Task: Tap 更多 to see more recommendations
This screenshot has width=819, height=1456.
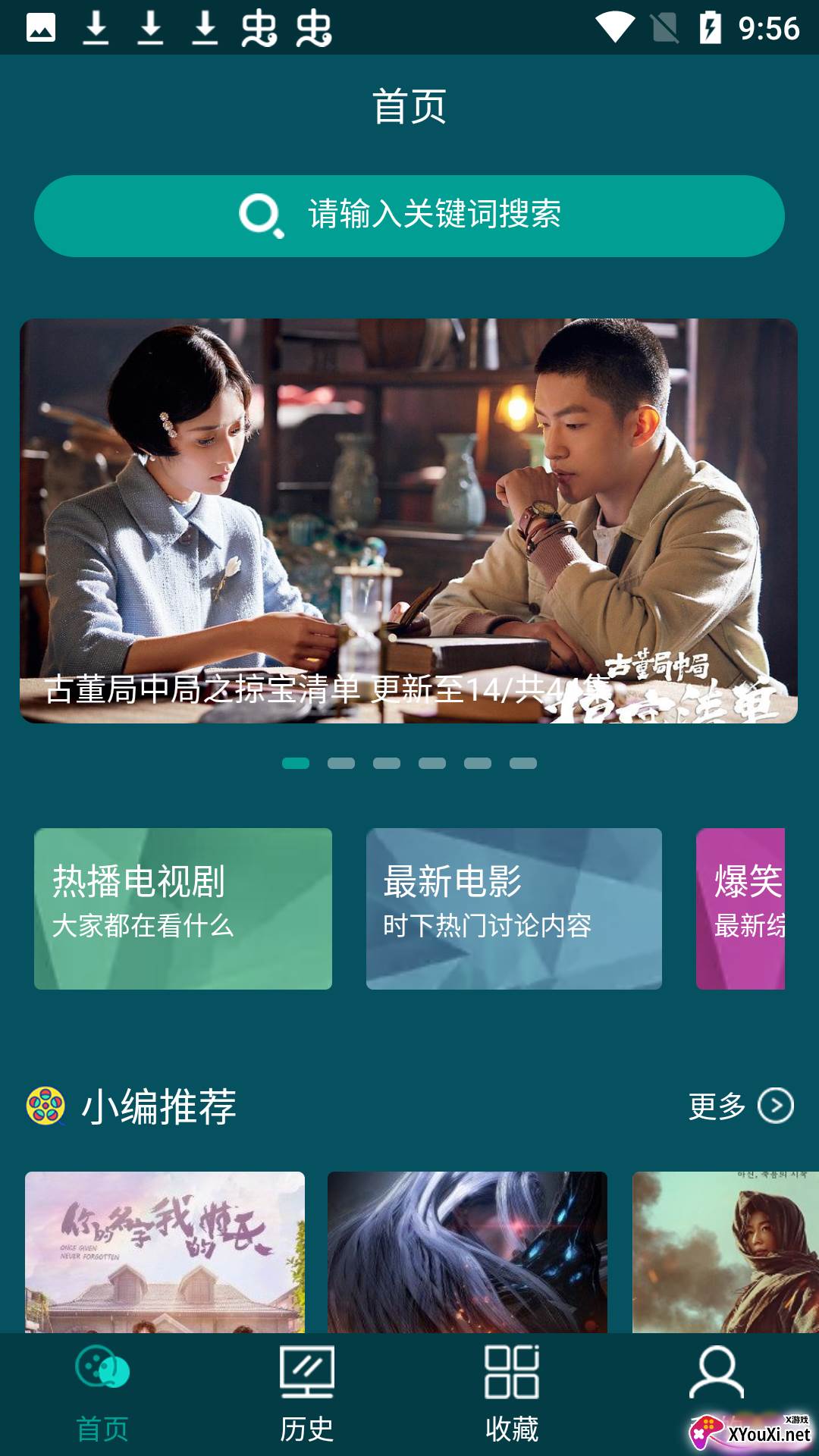Action: pyautogui.click(x=740, y=1106)
